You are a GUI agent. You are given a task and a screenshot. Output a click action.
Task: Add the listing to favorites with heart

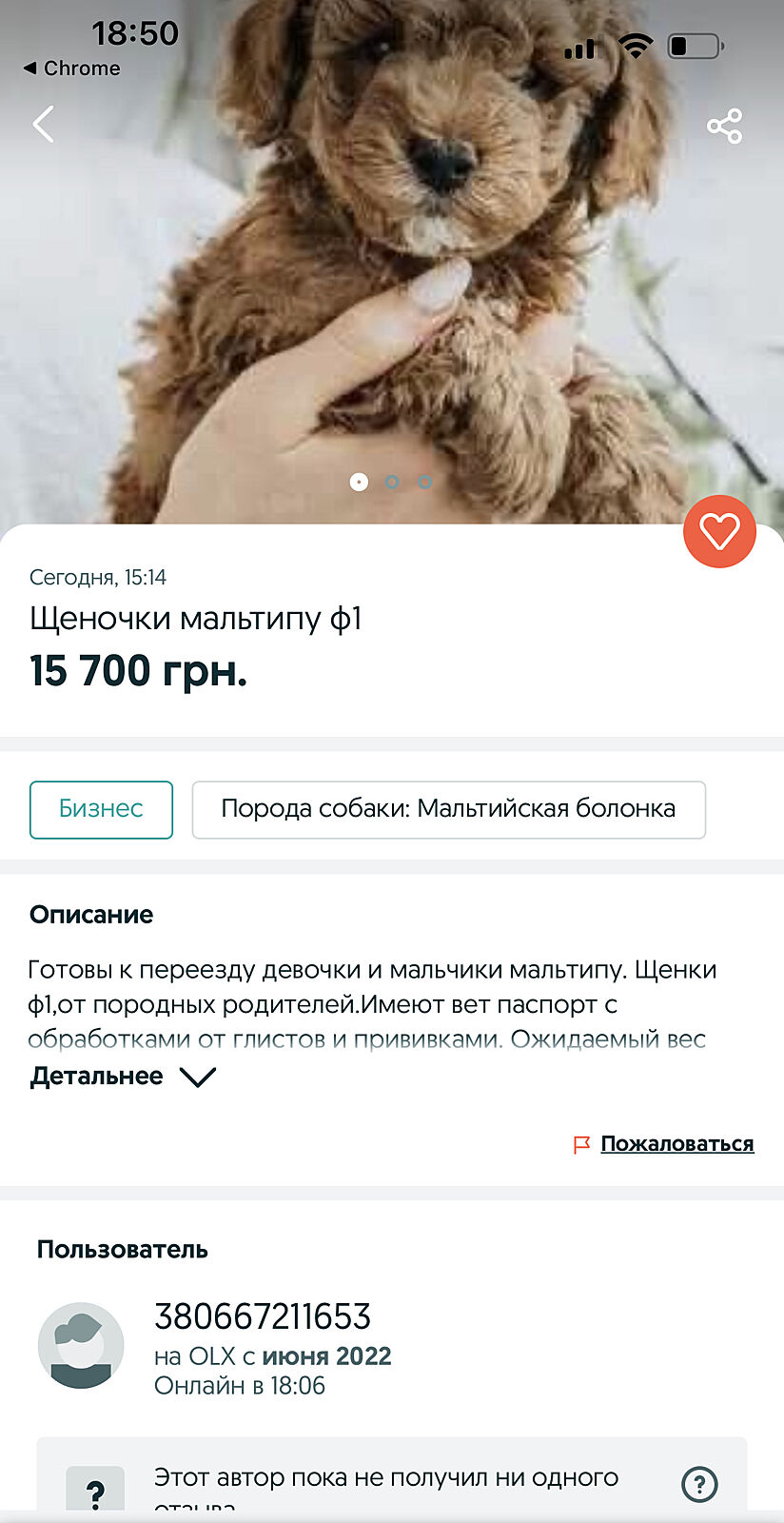click(719, 531)
